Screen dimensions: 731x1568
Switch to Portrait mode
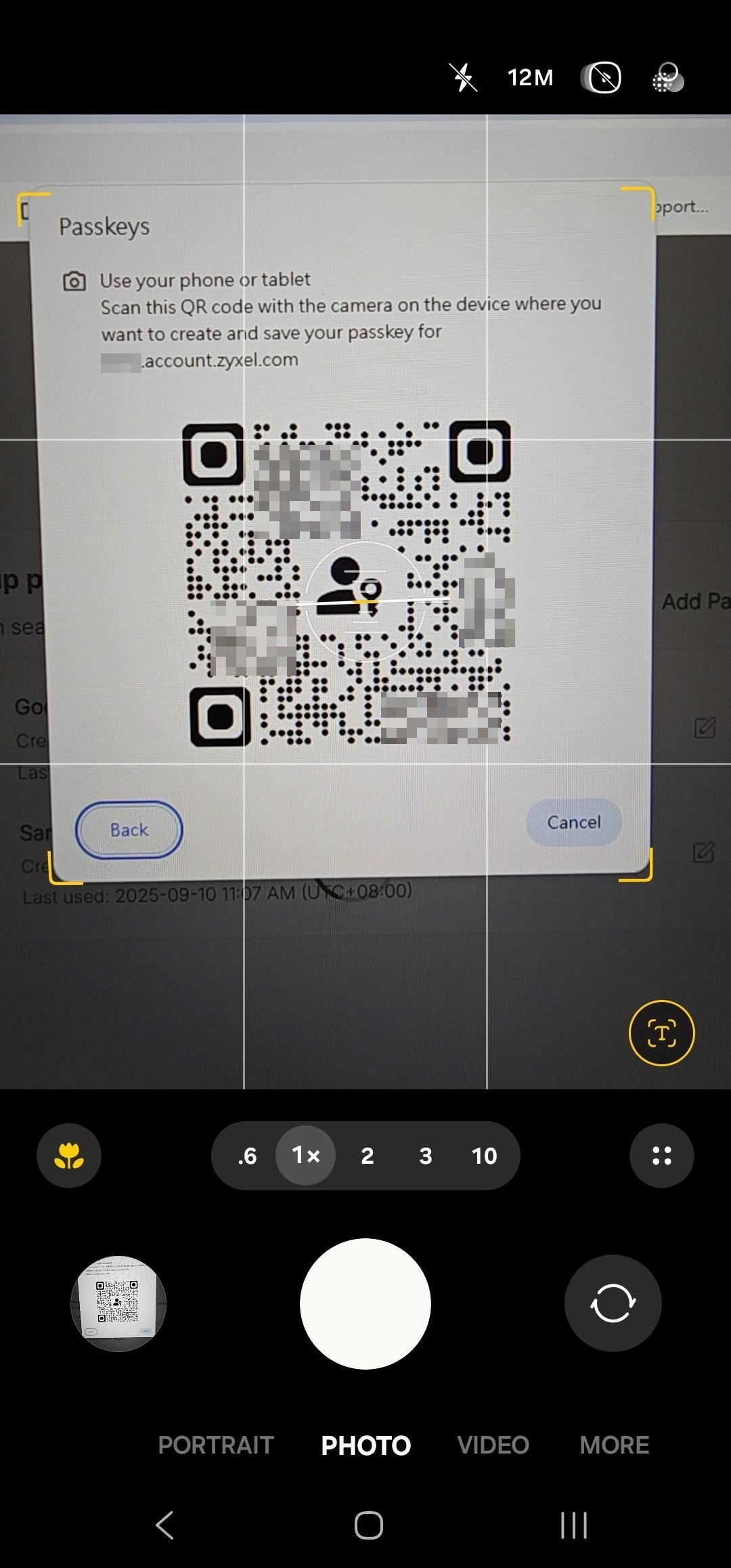click(x=216, y=1445)
